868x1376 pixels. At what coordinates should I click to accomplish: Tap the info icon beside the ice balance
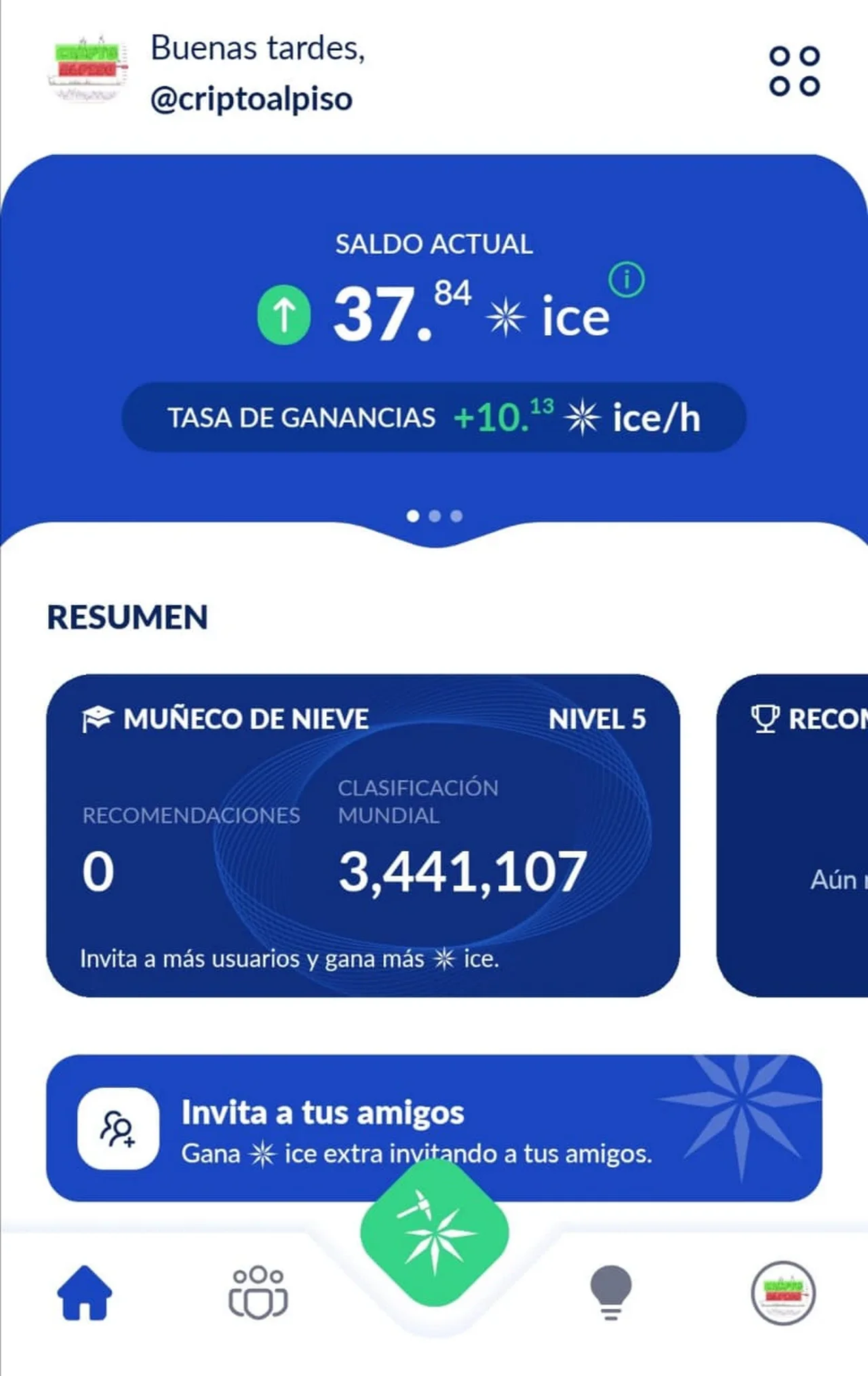point(627,280)
